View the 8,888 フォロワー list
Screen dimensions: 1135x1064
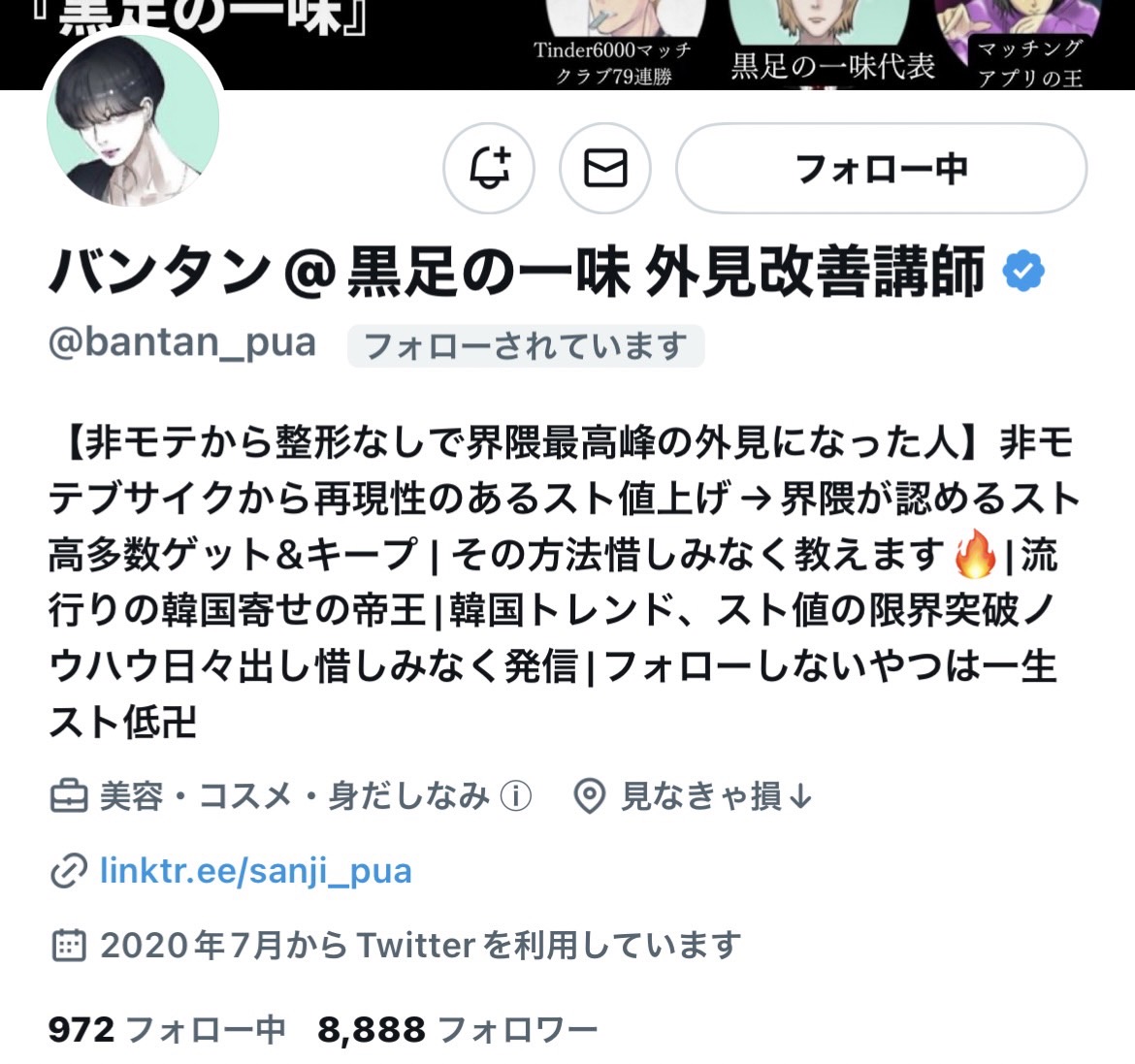[457, 1029]
